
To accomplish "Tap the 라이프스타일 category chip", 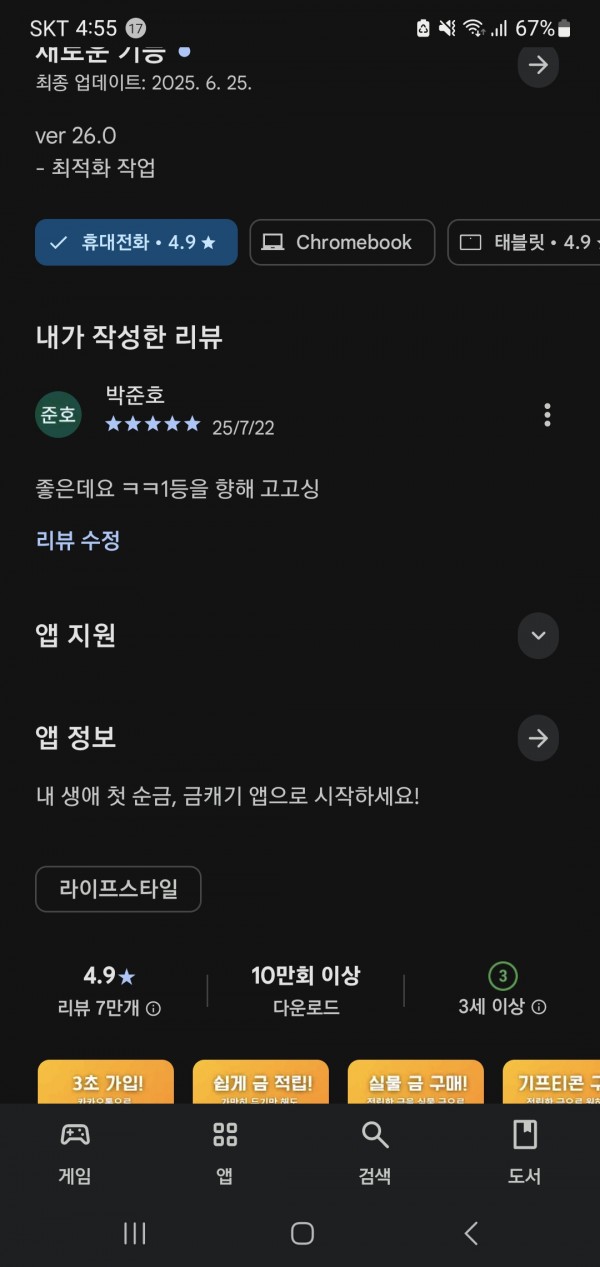I will (118, 889).
